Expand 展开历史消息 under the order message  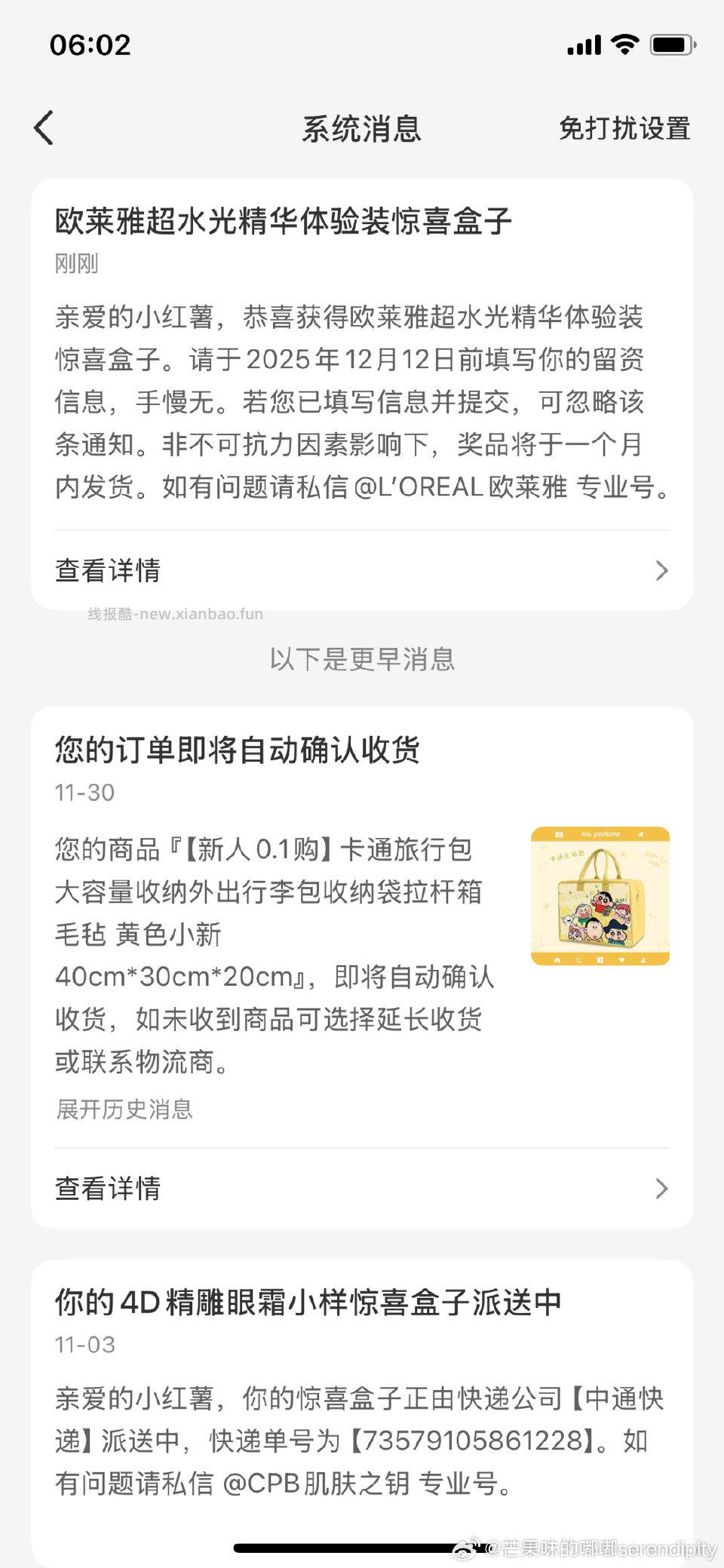124,1109
